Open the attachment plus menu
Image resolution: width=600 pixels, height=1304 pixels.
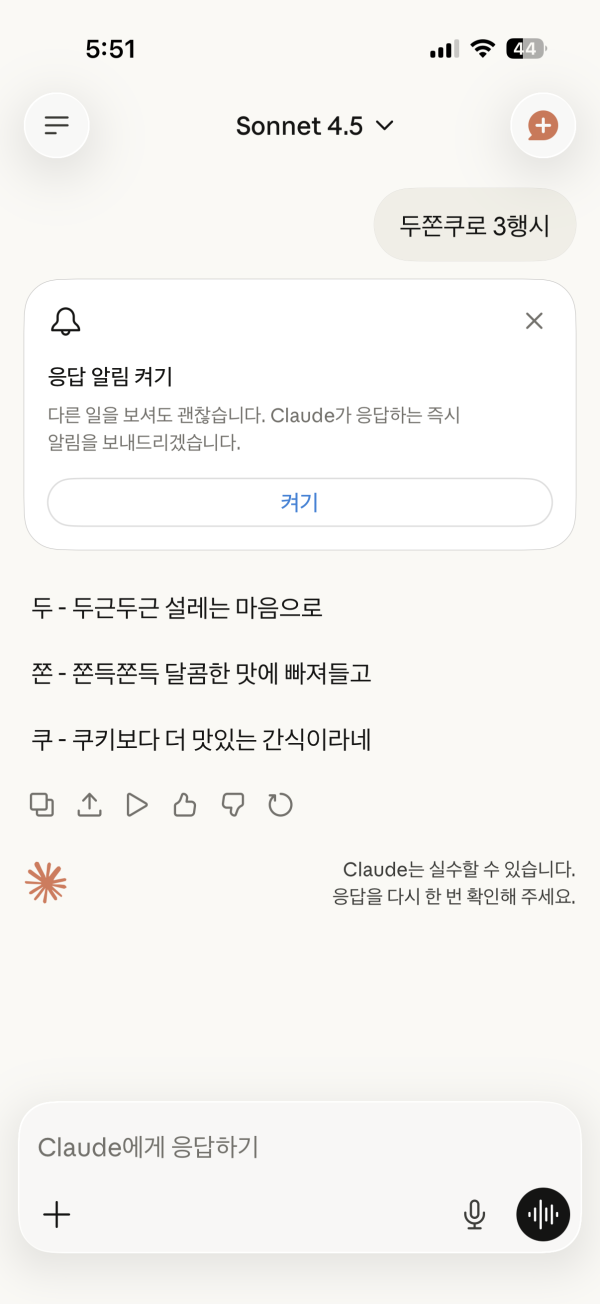[57, 1215]
